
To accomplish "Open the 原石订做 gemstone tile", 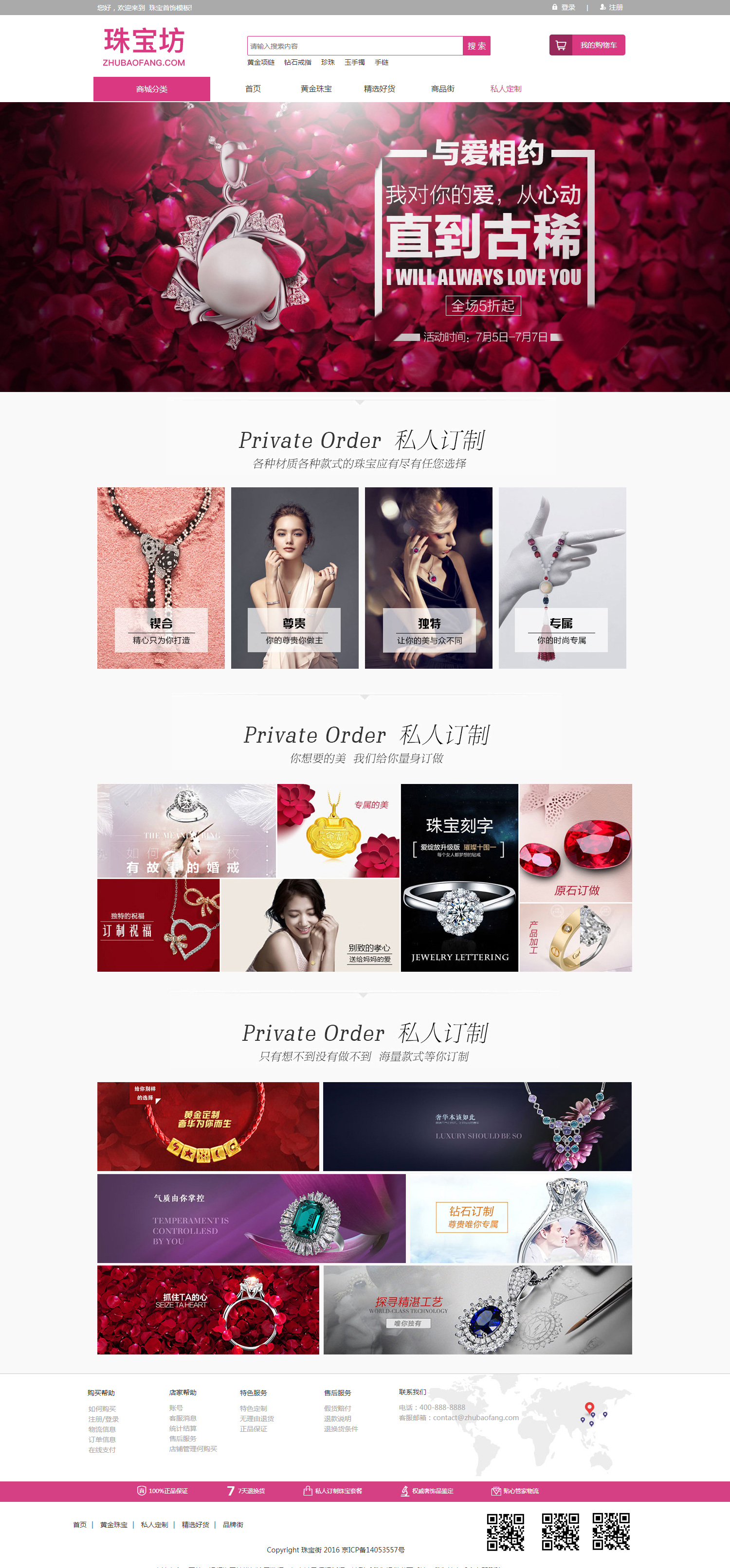I will click(x=575, y=842).
